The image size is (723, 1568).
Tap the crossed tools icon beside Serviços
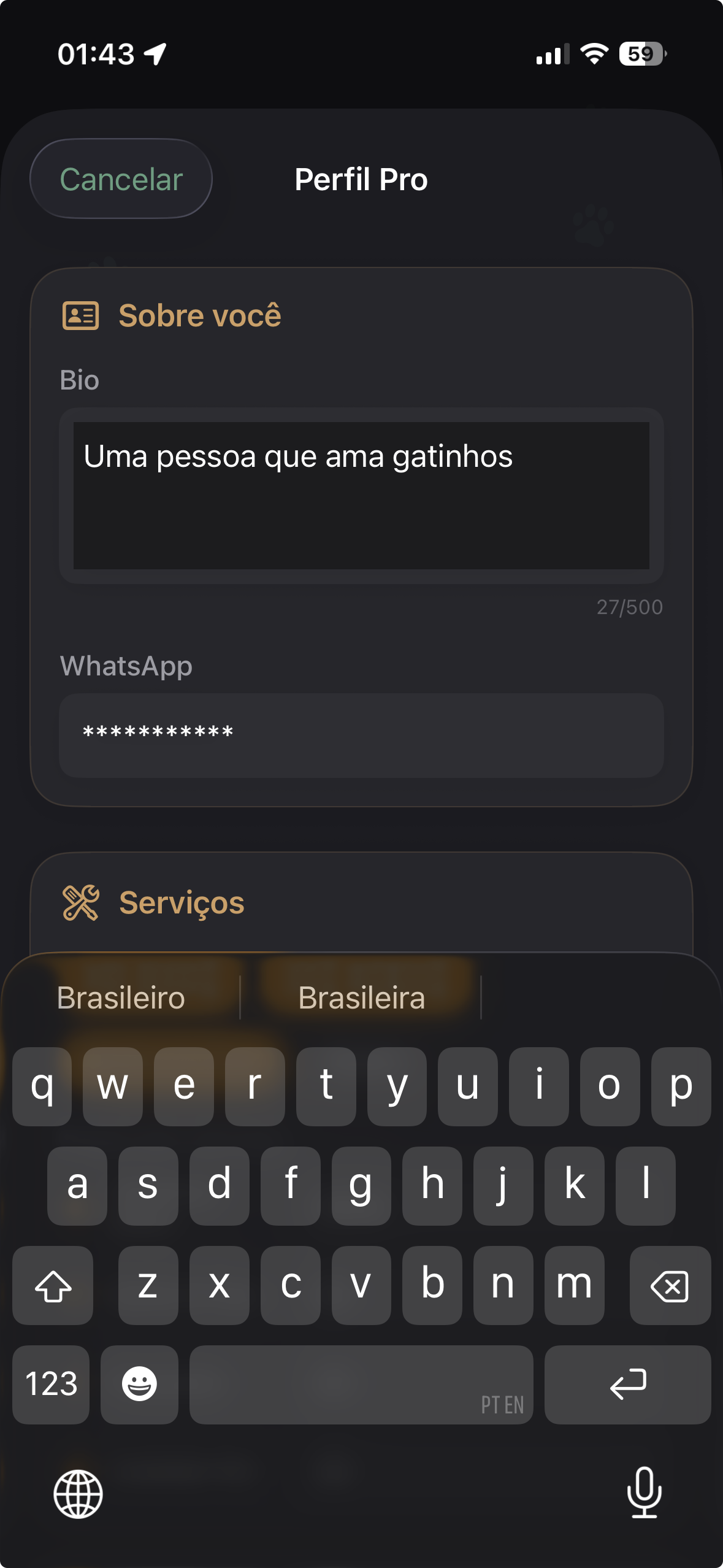(x=80, y=902)
